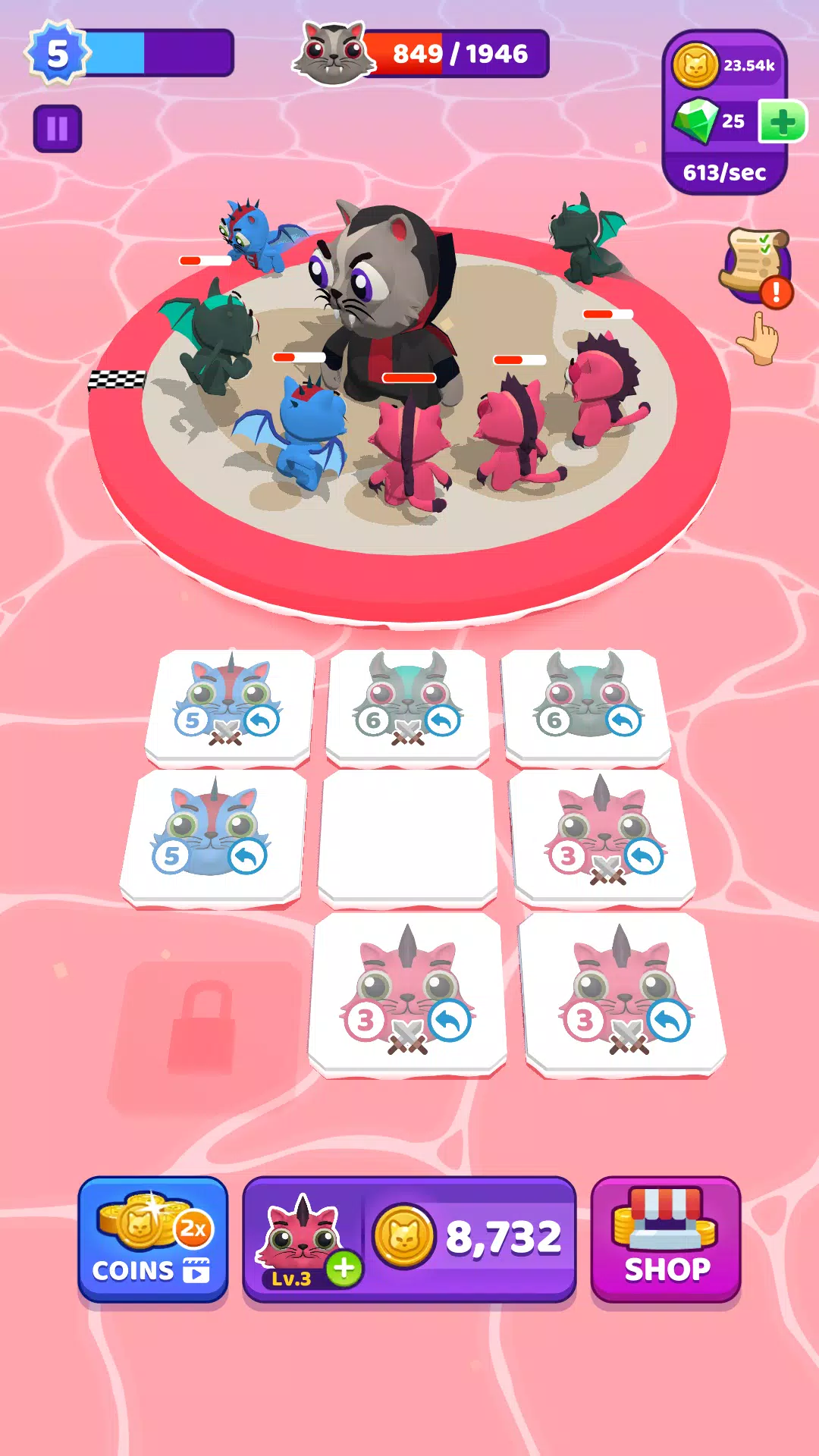Open the Shop
Viewport: 819px width, 1456px height.
pyautogui.click(x=665, y=1239)
